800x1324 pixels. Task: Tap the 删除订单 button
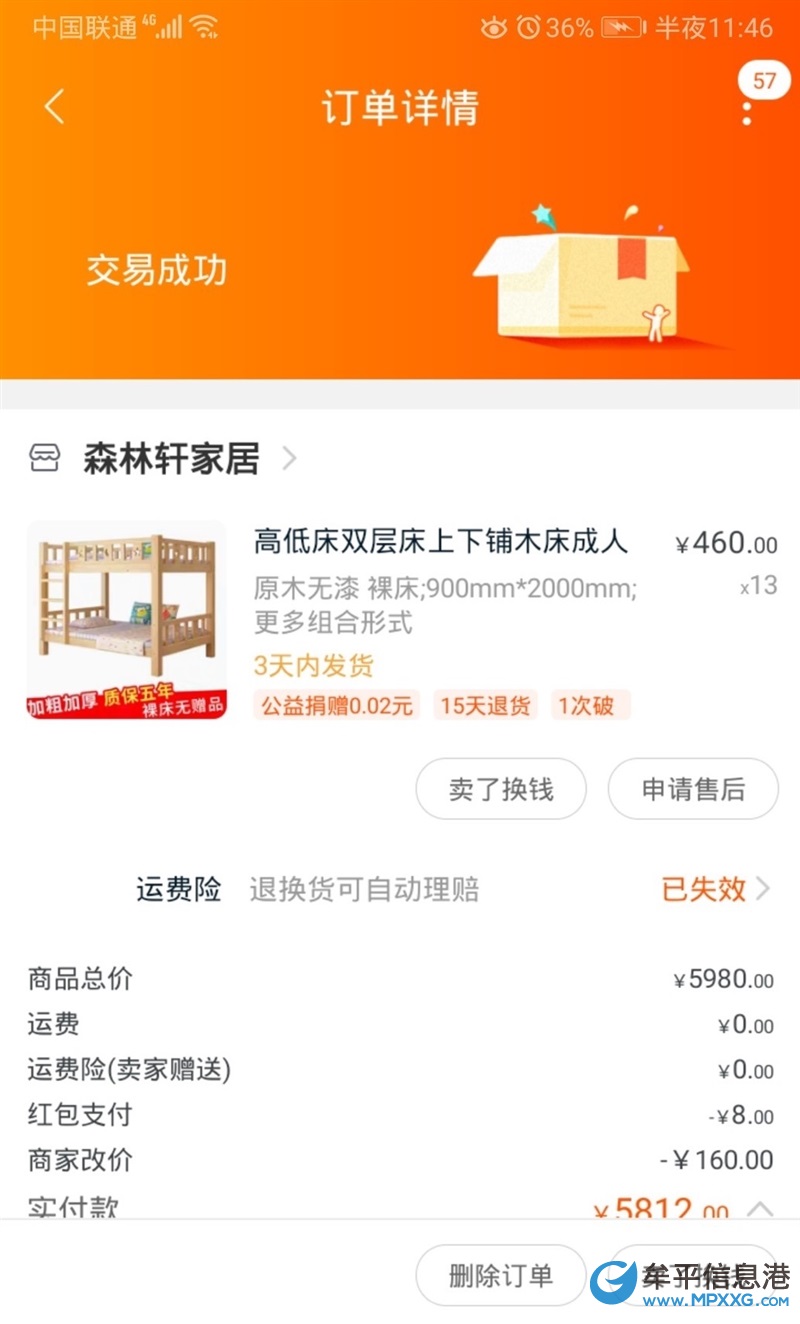coord(500,1275)
